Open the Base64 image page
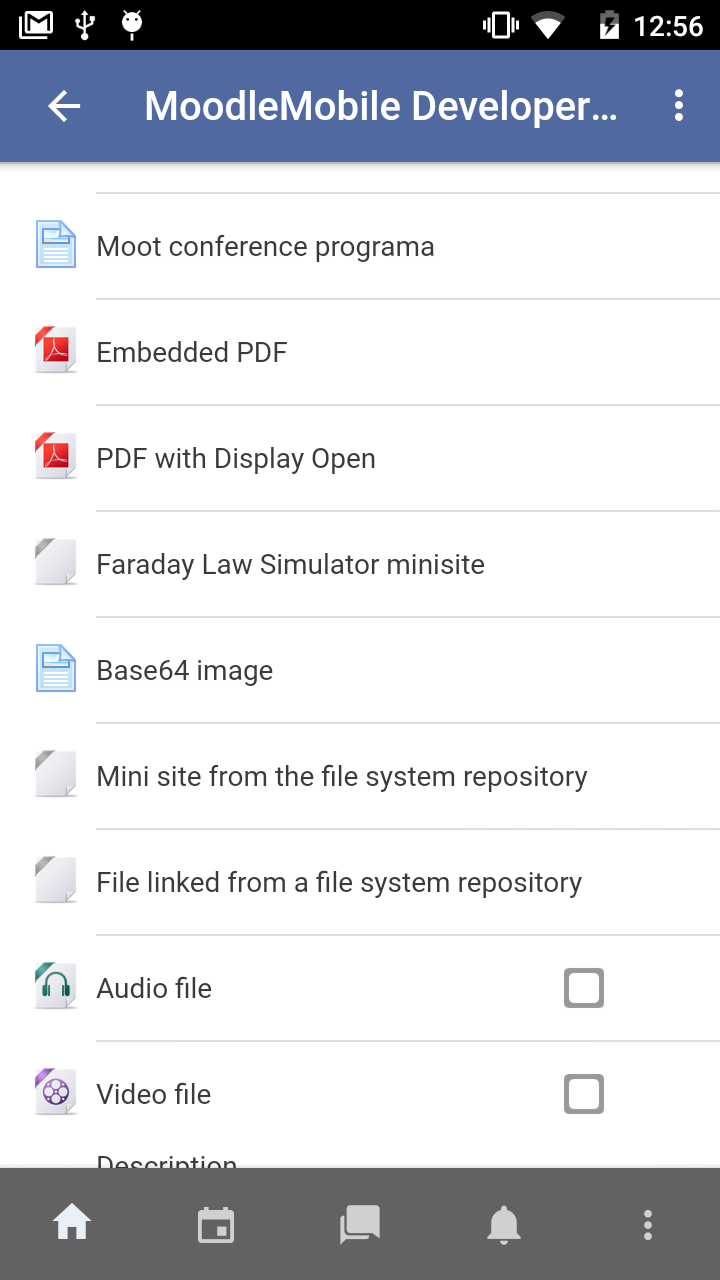The height and width of the screenshot is (1280, 720). 360,670
